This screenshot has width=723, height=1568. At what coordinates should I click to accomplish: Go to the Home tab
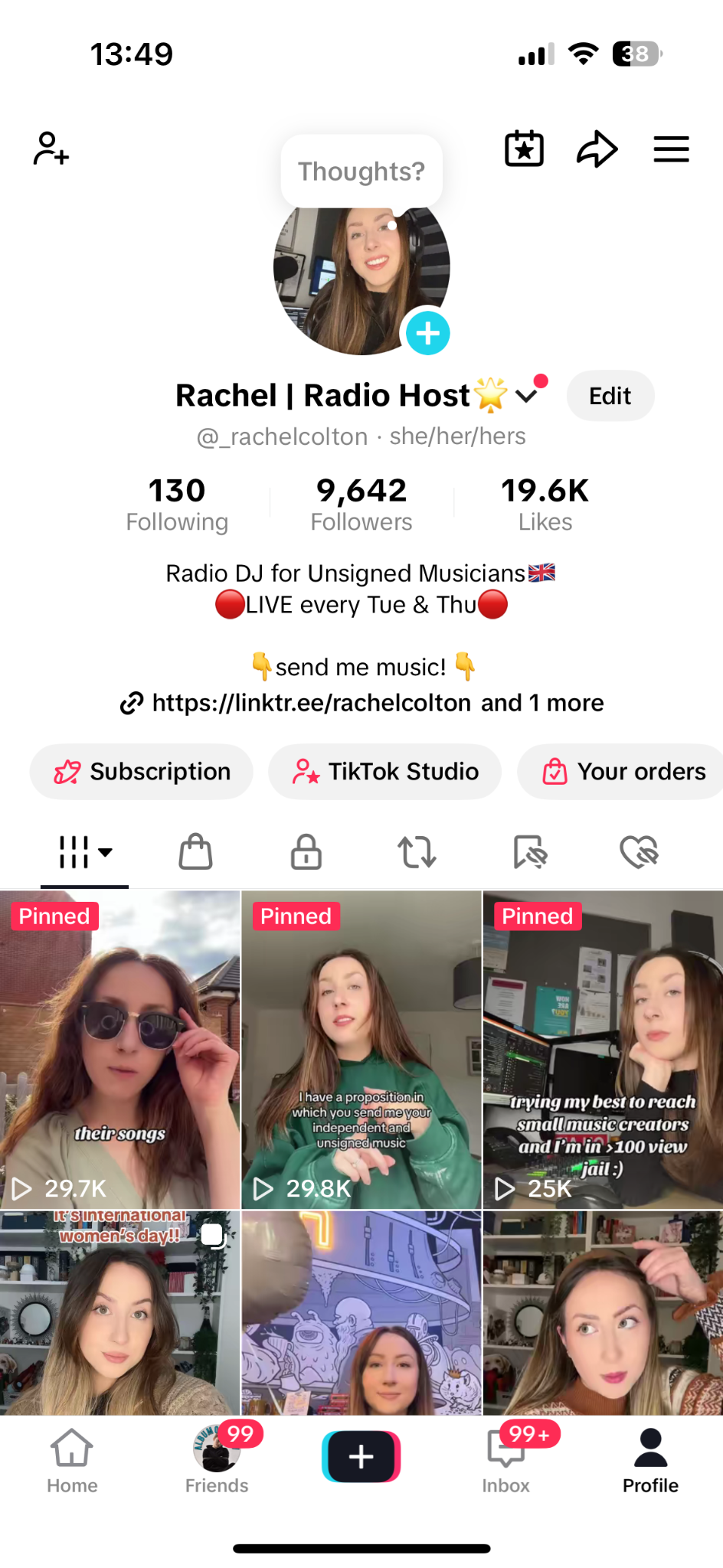point(72,1461)
